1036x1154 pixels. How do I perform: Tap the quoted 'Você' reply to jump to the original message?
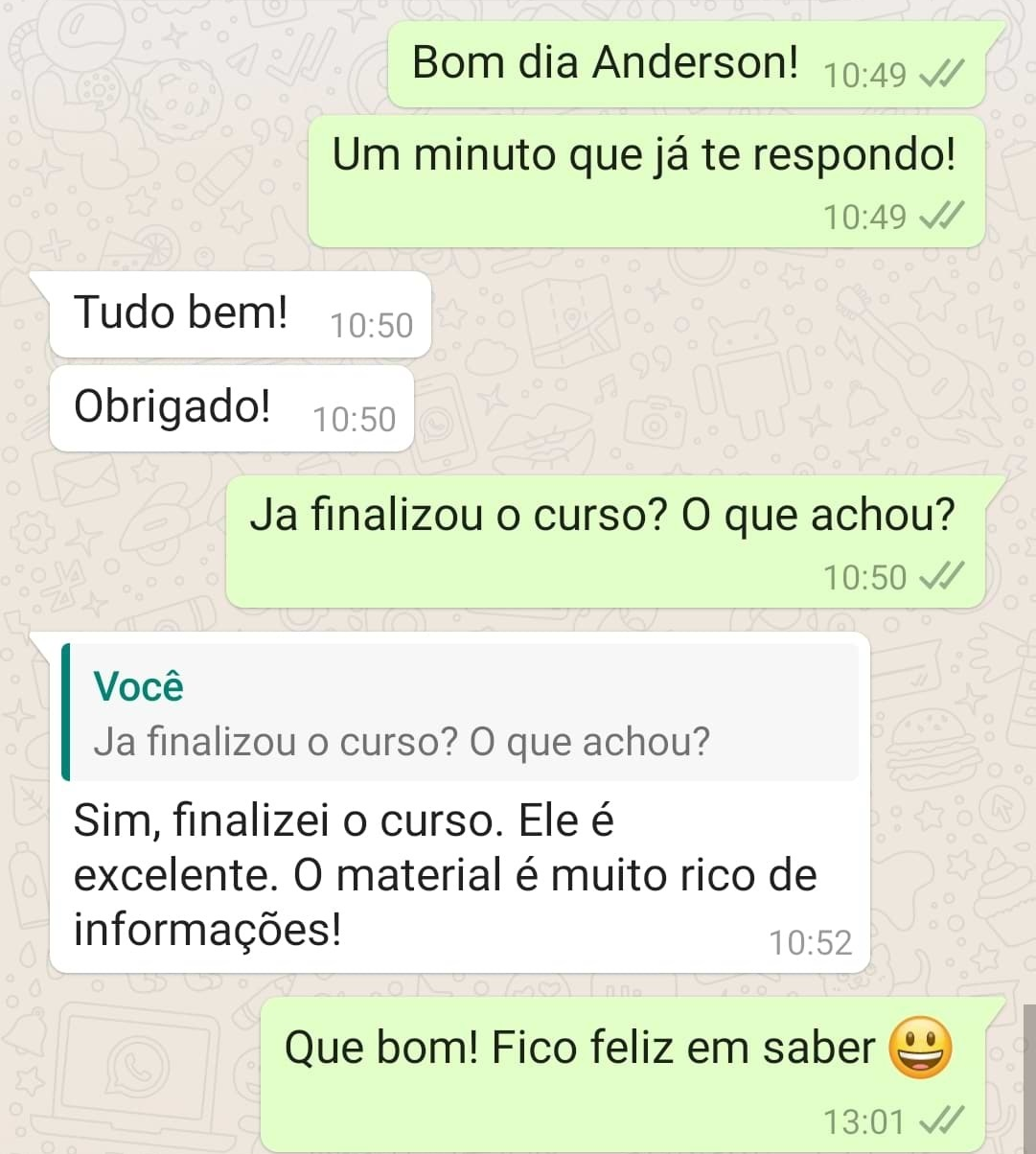[460, 713]
